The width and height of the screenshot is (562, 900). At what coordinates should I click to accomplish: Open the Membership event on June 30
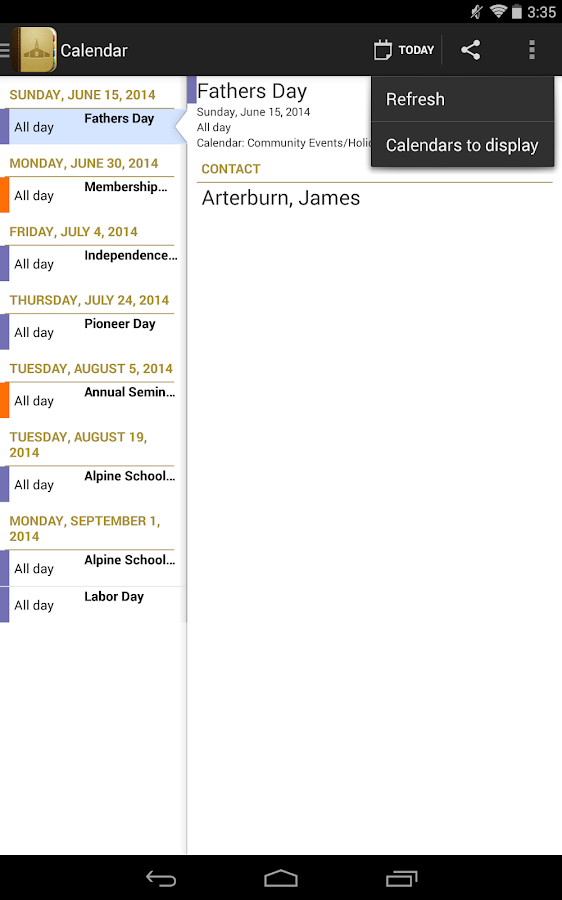coord(93,195)
